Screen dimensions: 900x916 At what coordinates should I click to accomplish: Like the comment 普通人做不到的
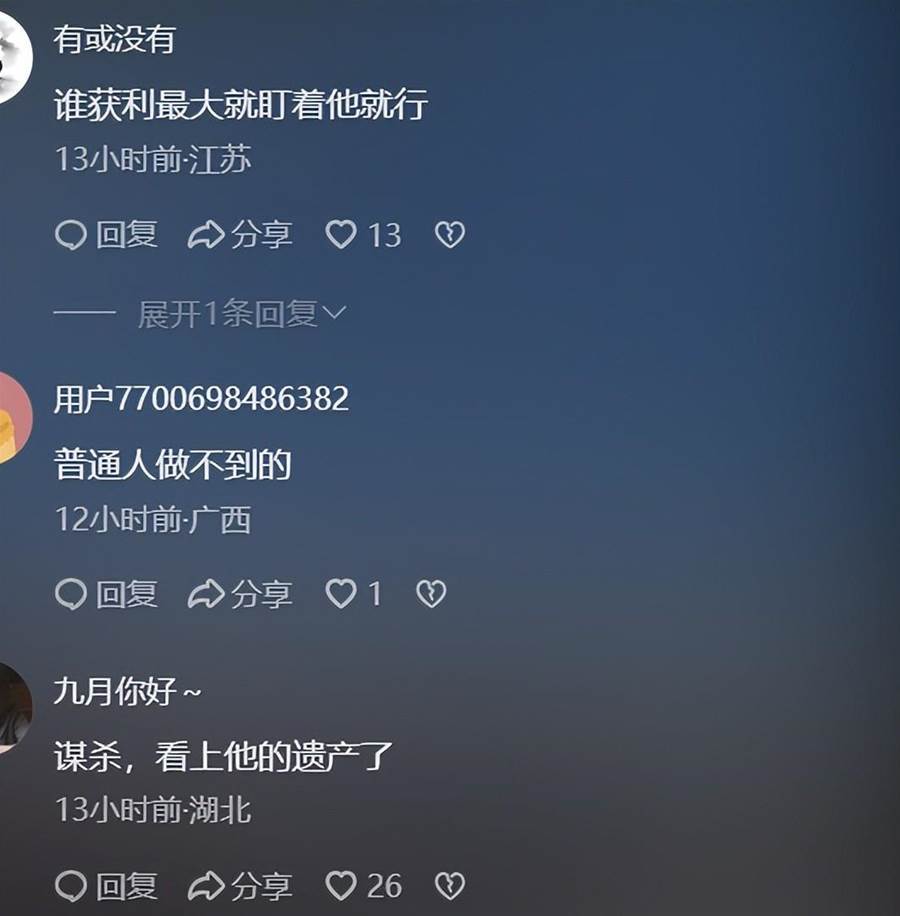click(342, 594)
